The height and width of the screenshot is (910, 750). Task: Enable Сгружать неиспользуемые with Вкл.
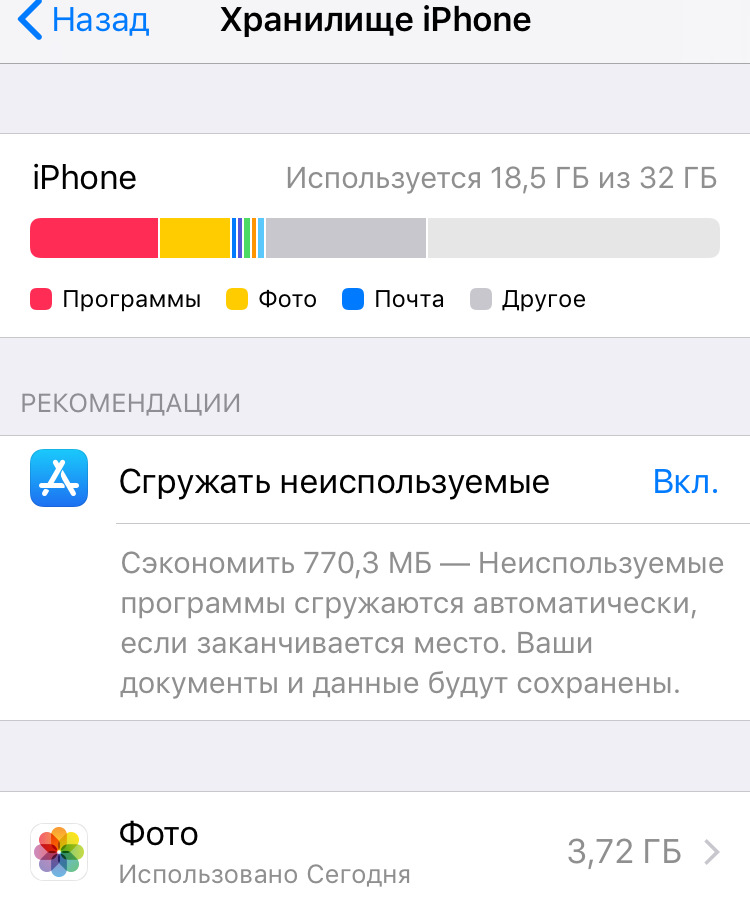click(685, 483)
